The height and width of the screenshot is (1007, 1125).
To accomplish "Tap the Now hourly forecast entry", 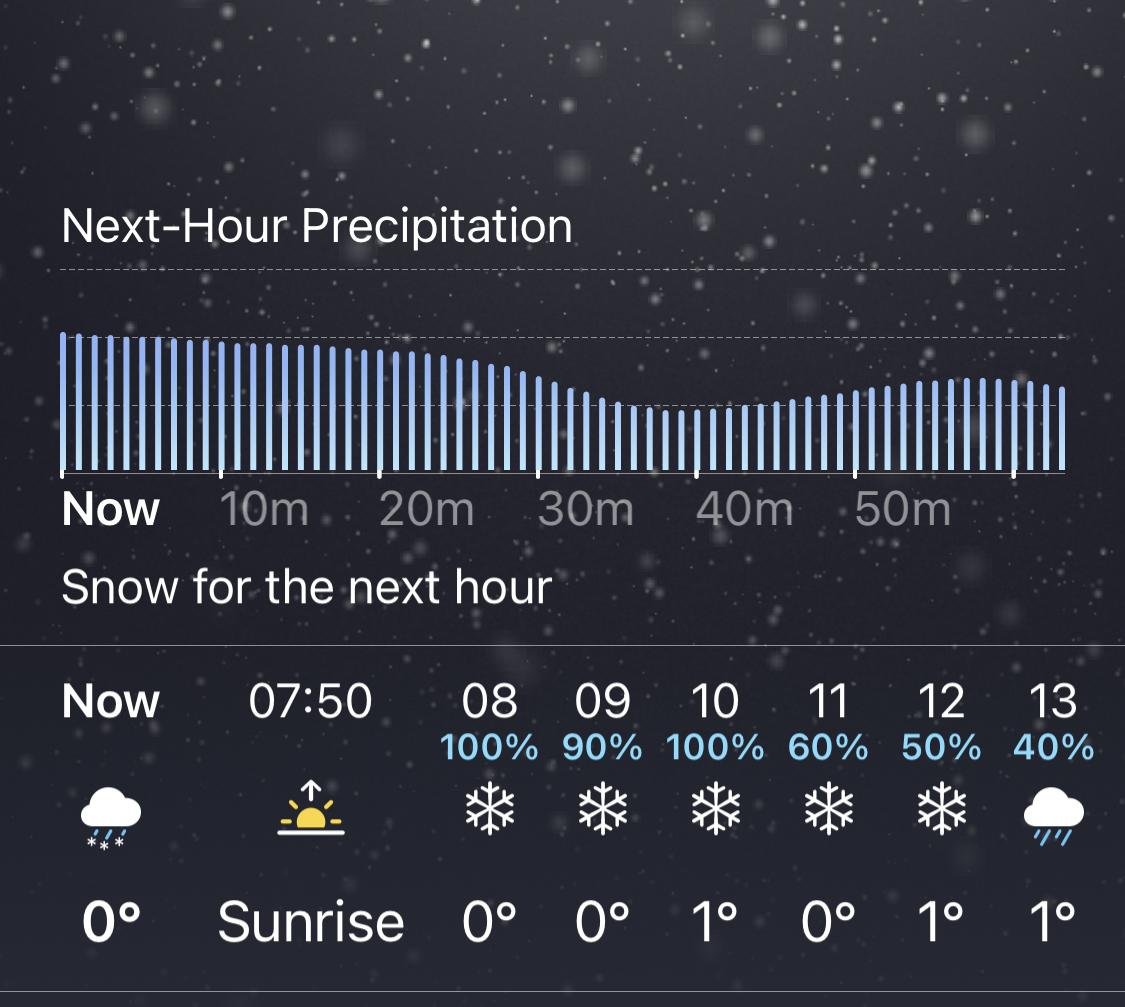I will click(x=111, y=812).
